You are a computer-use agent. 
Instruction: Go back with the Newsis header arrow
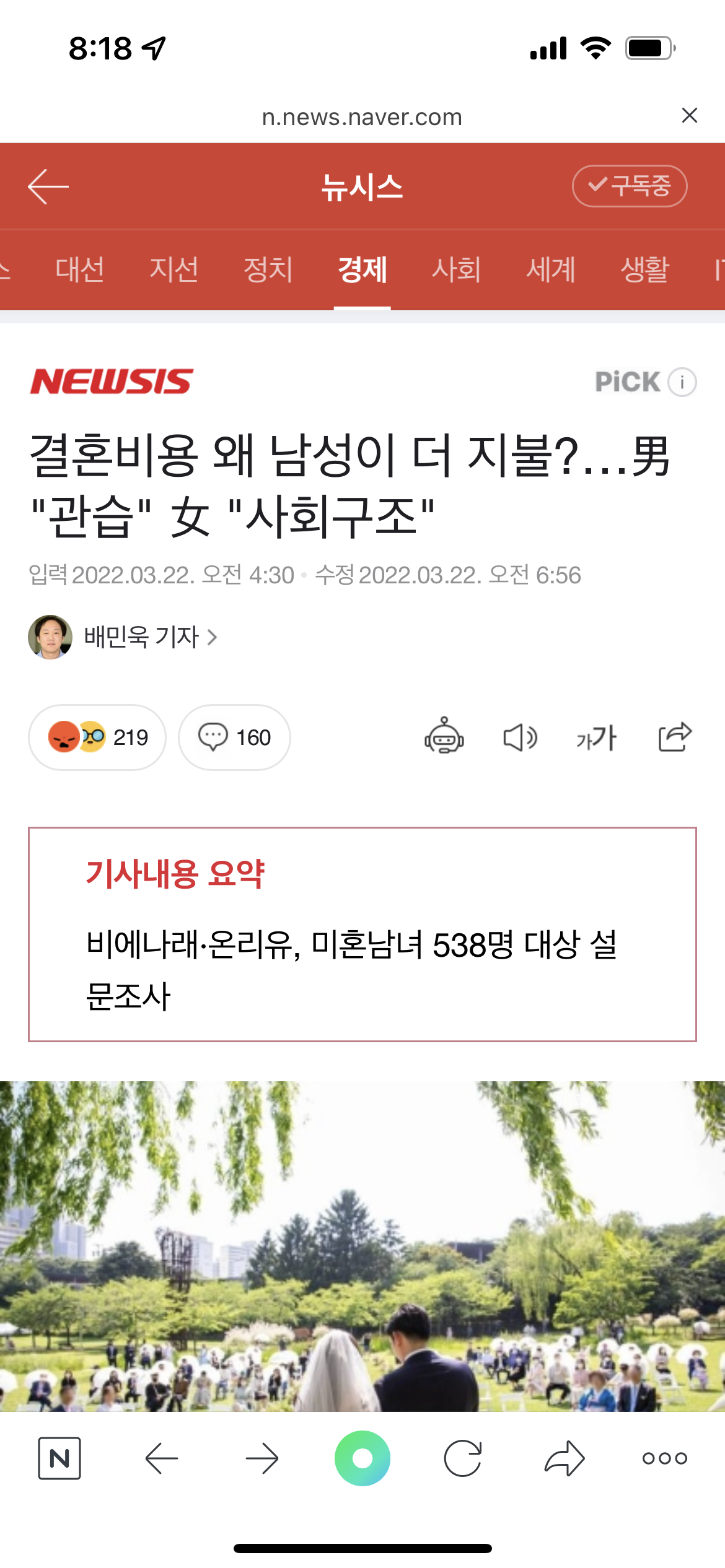click(48, 186)
